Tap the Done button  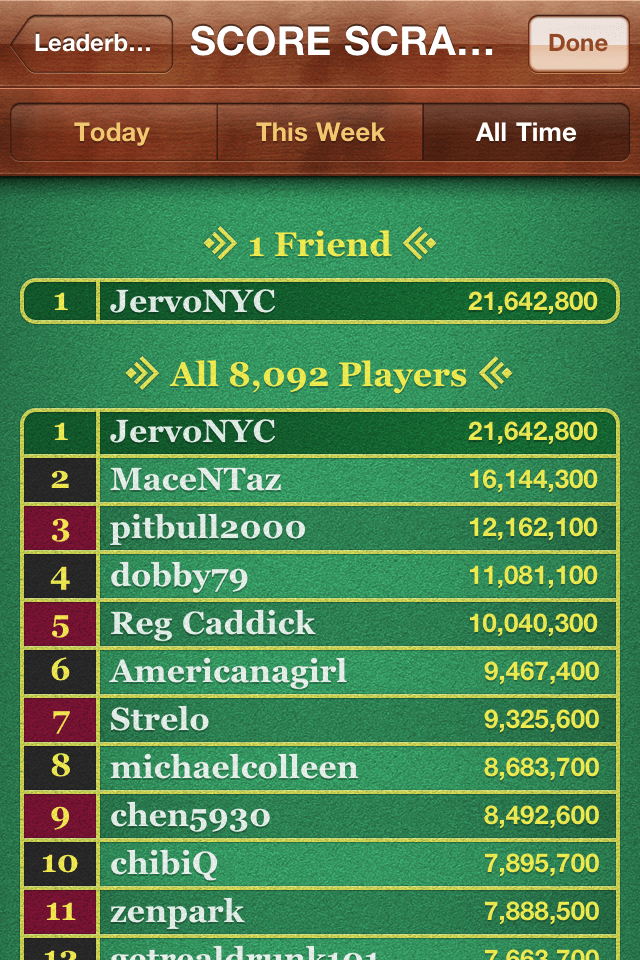tap(578, 44)
